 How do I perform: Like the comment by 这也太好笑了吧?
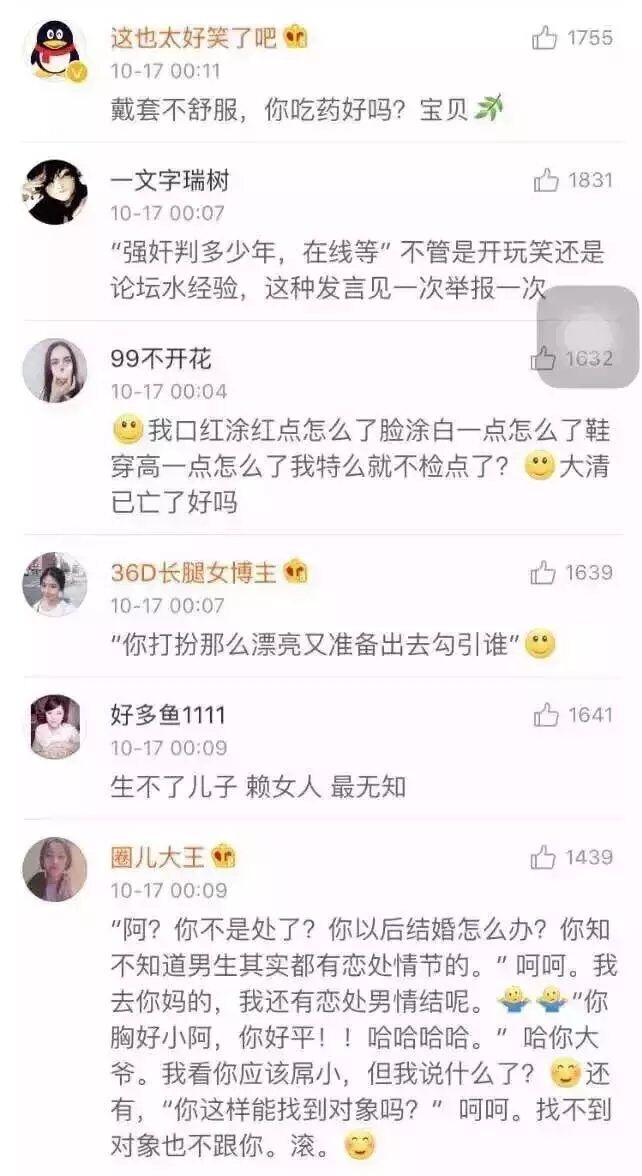point(545,37)
